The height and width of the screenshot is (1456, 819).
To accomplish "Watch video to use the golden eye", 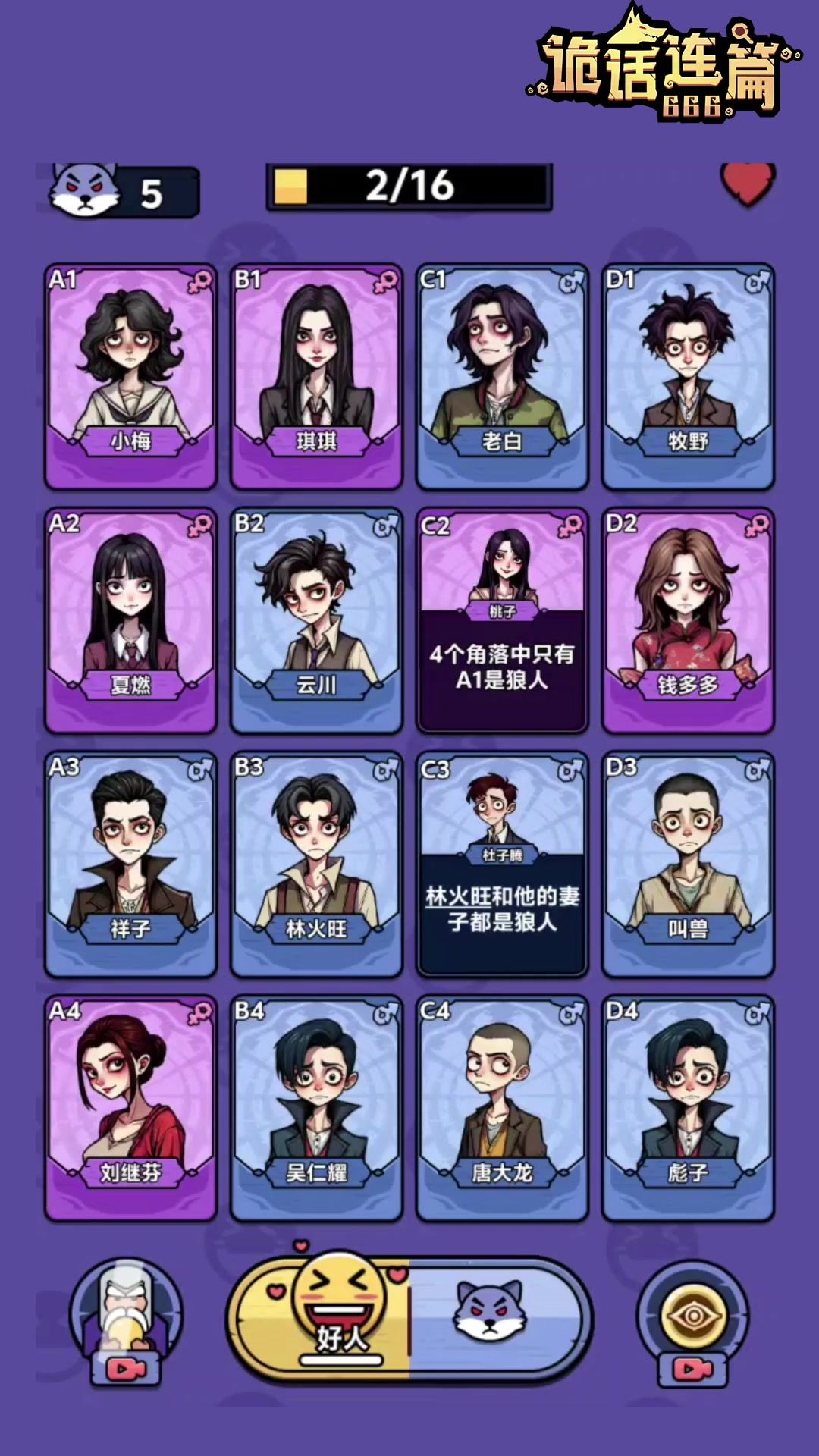I will pos(692,1323).
